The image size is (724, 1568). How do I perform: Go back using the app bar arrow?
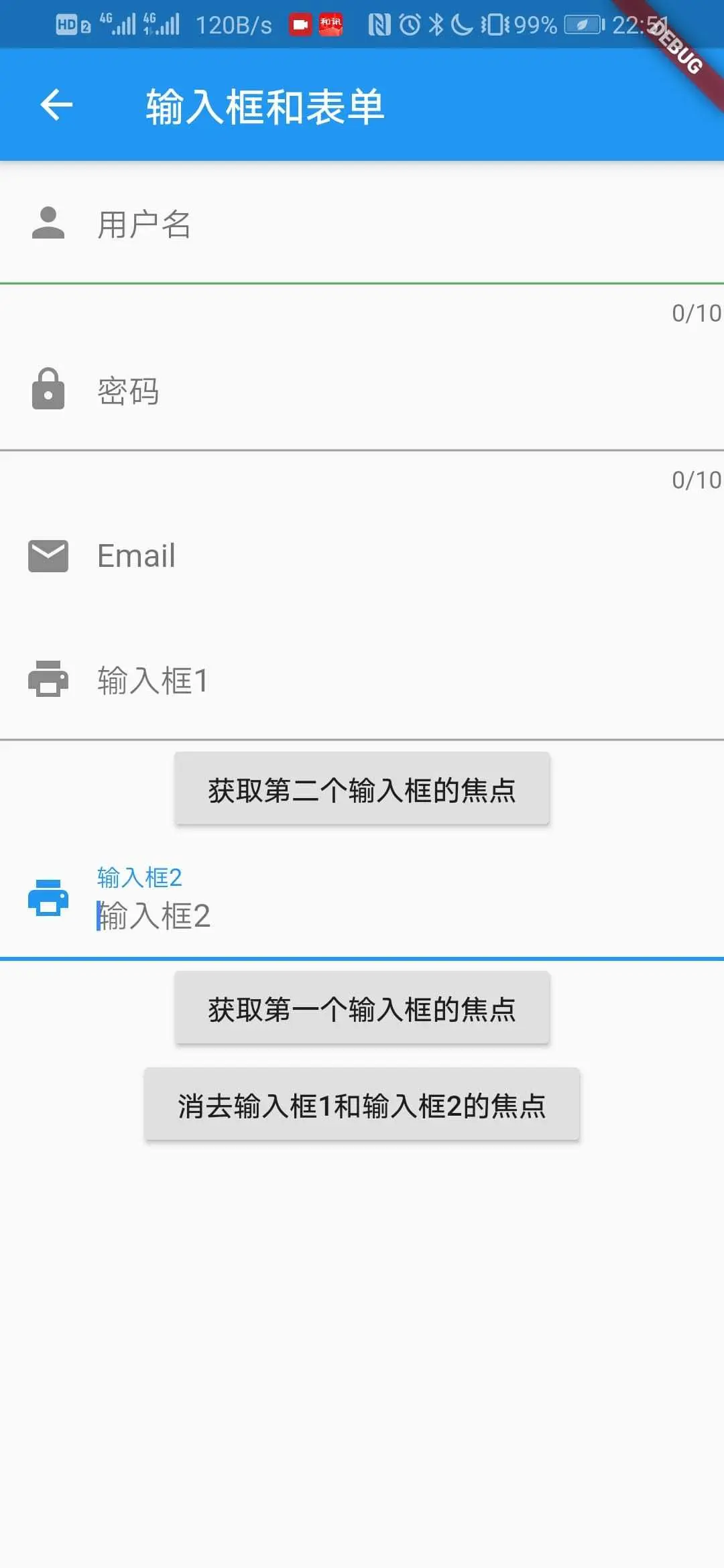tap(56, 105)
